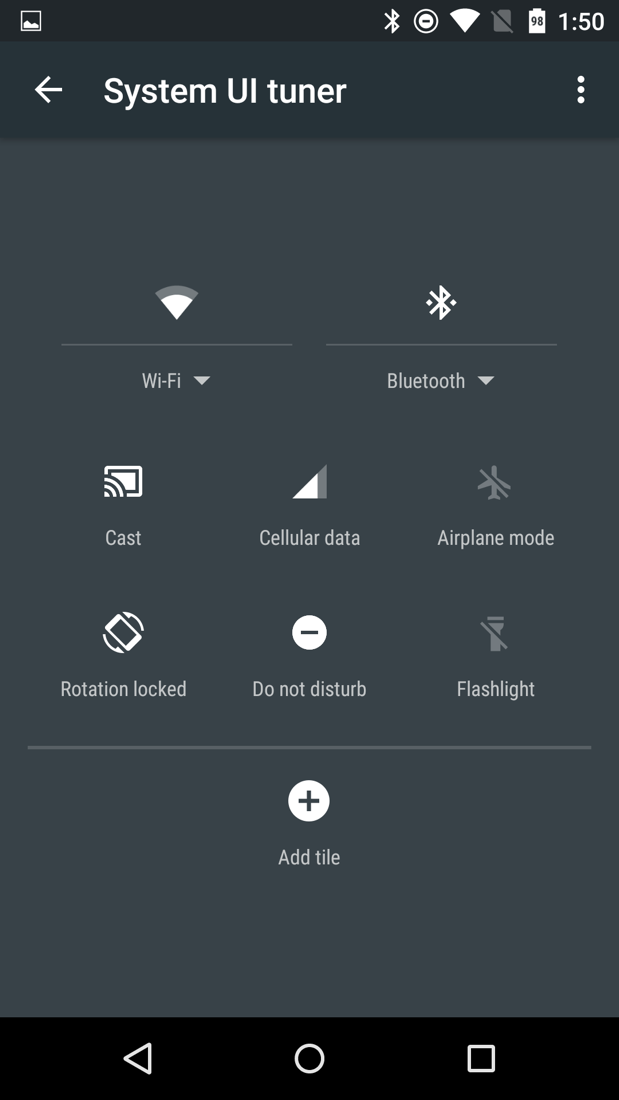Viewport: 619px width, 1100px height.
Task: Select the Bluetooth quick settings tile
Action: (x=441, y=303)
